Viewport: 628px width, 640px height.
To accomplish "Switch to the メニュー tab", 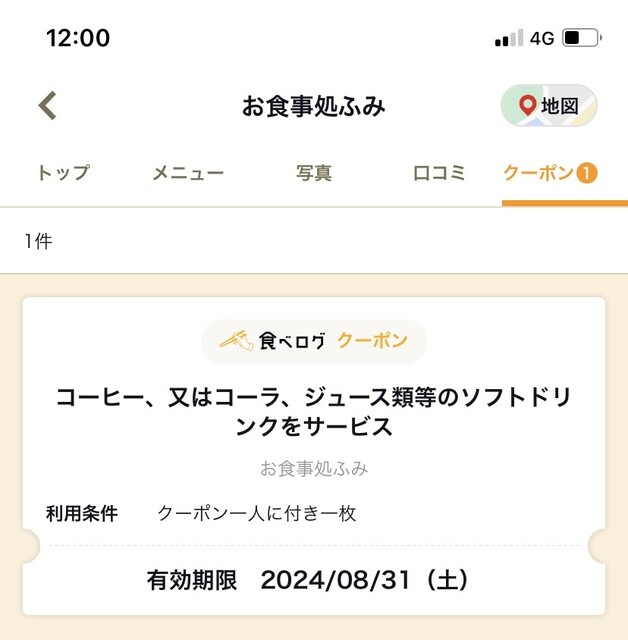I will [188, 173].
